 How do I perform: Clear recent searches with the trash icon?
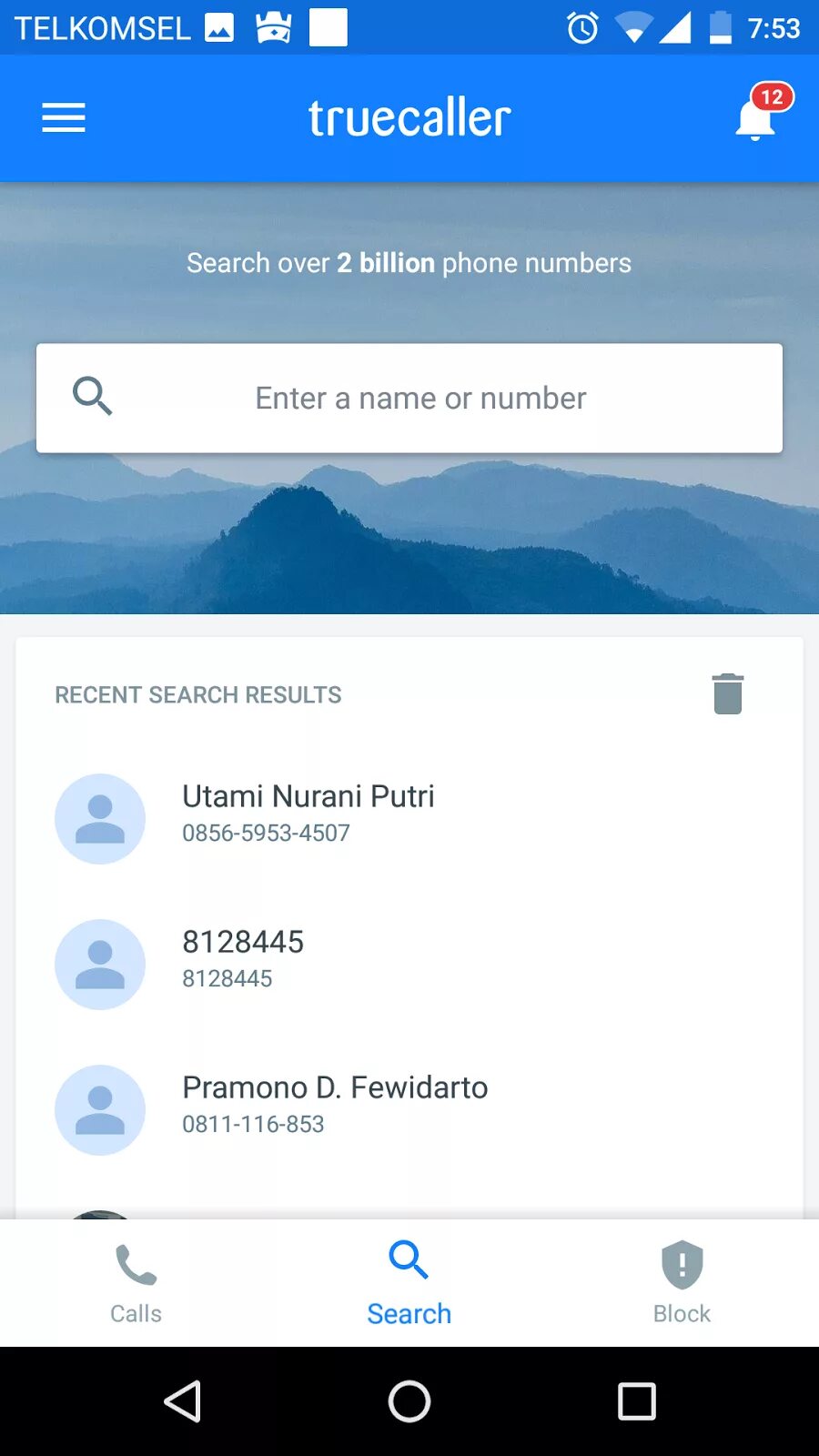(x=728, y=694)
